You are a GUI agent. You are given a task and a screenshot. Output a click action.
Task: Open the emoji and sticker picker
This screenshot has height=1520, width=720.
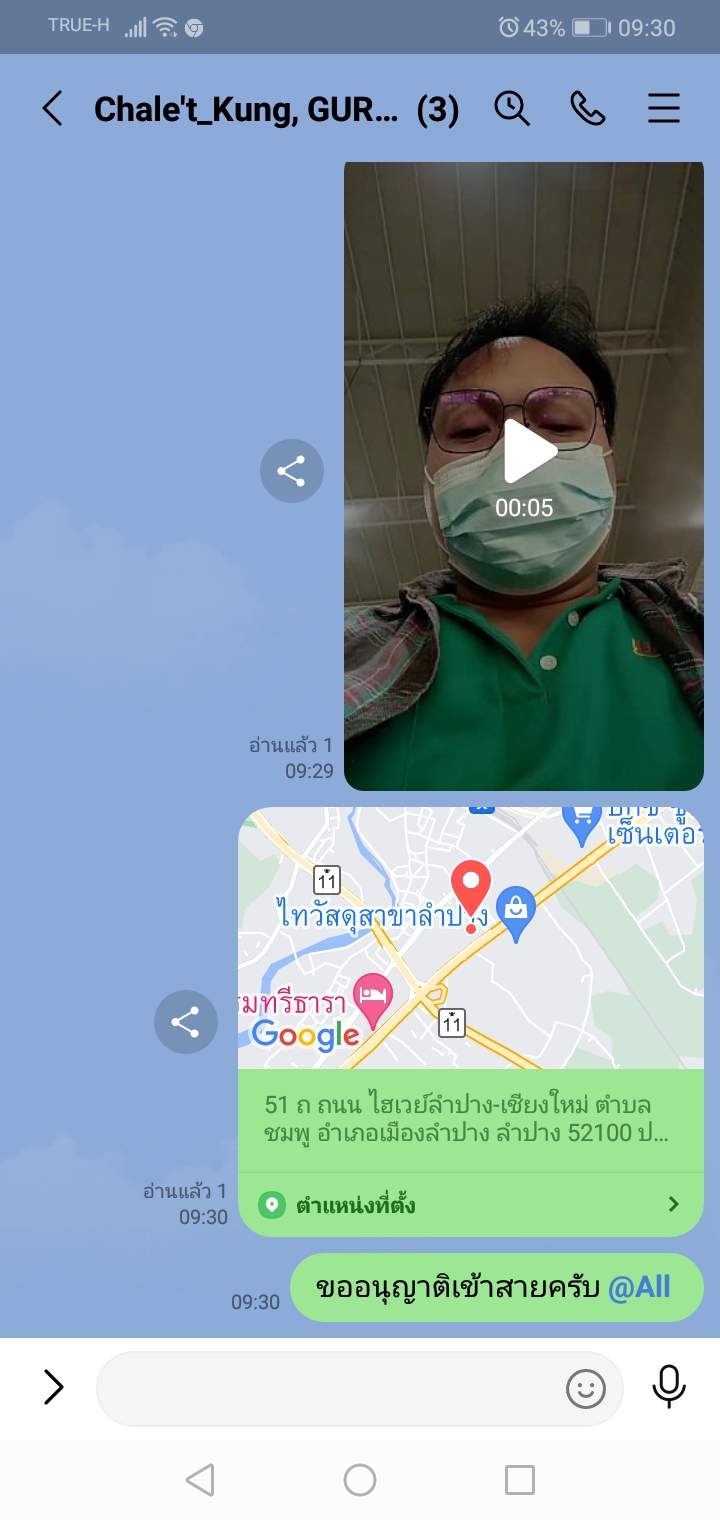pos(586,1388)
